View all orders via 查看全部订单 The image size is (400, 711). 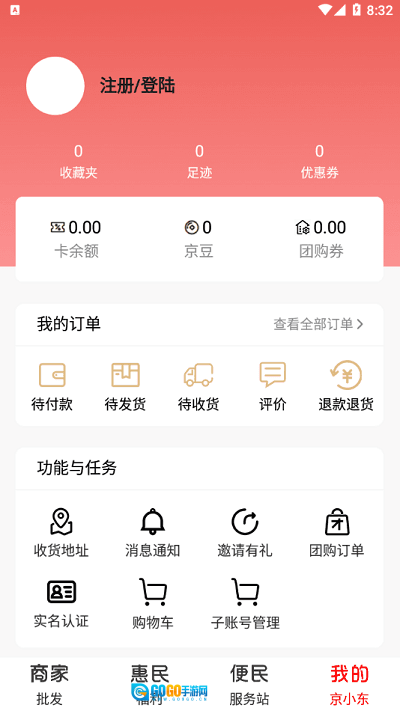(x=318, y=324)
